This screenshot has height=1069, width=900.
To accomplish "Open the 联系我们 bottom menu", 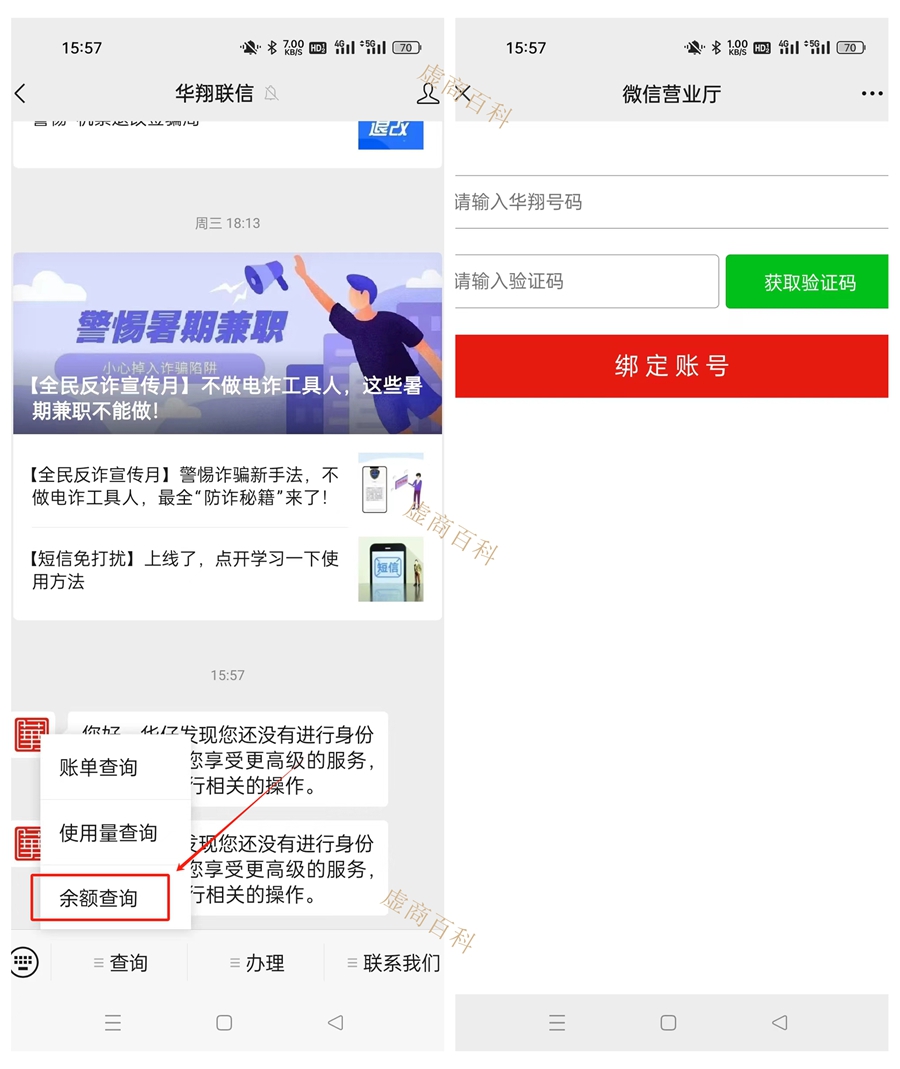I will 392,963.
